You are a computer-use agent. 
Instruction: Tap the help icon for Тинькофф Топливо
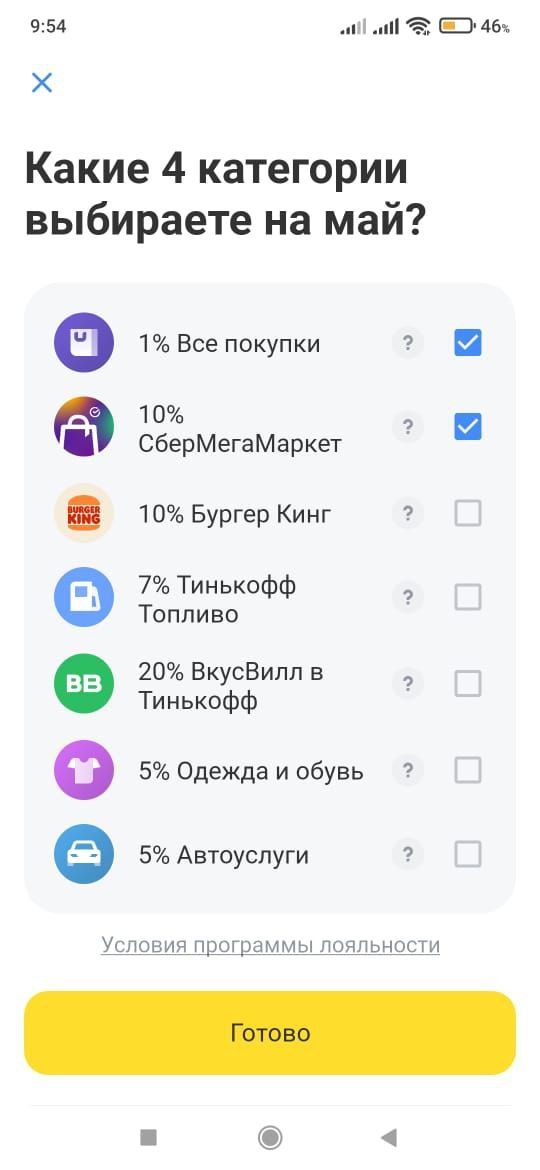tap(407, 598)
